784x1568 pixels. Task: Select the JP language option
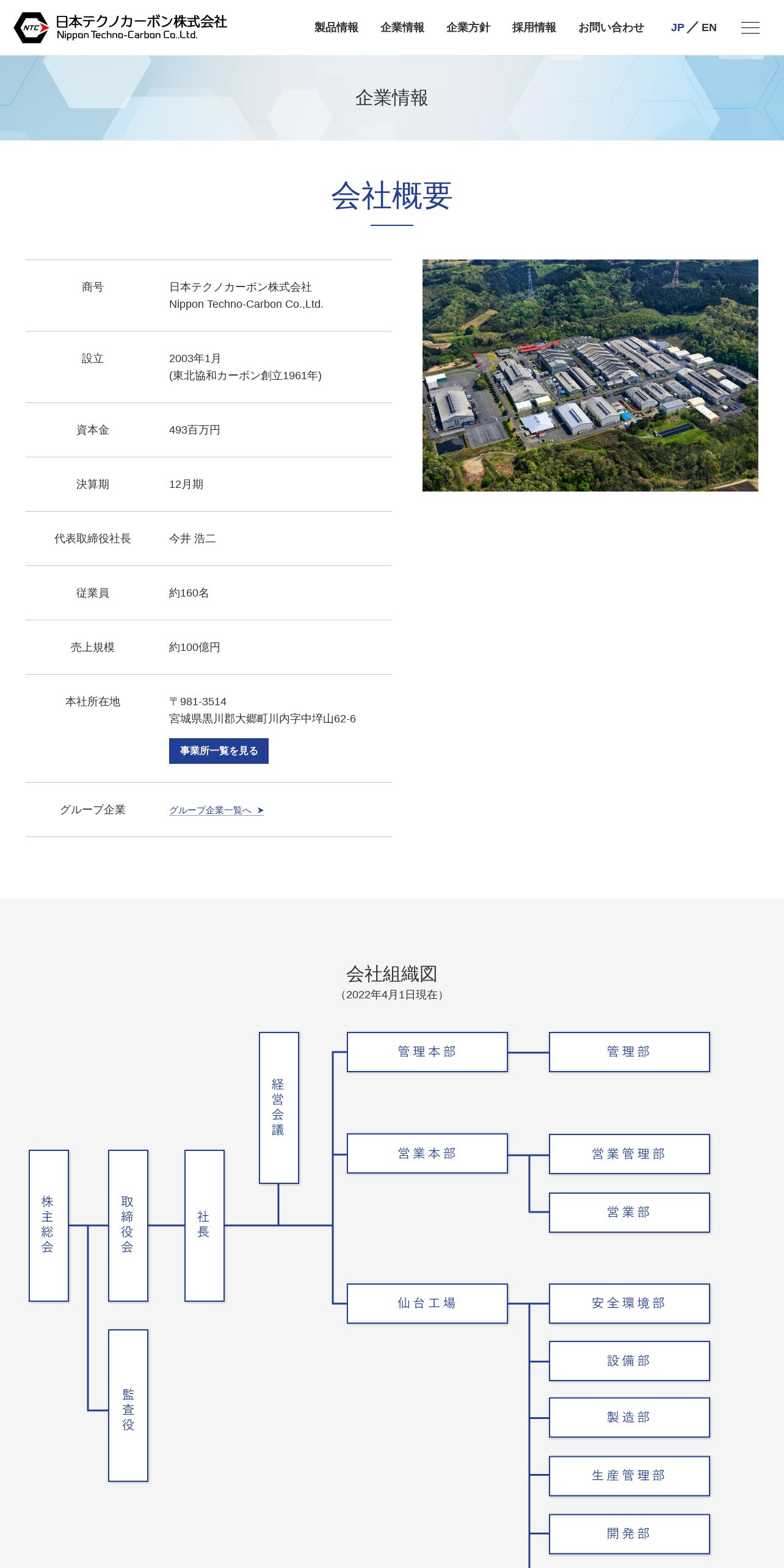677,27
